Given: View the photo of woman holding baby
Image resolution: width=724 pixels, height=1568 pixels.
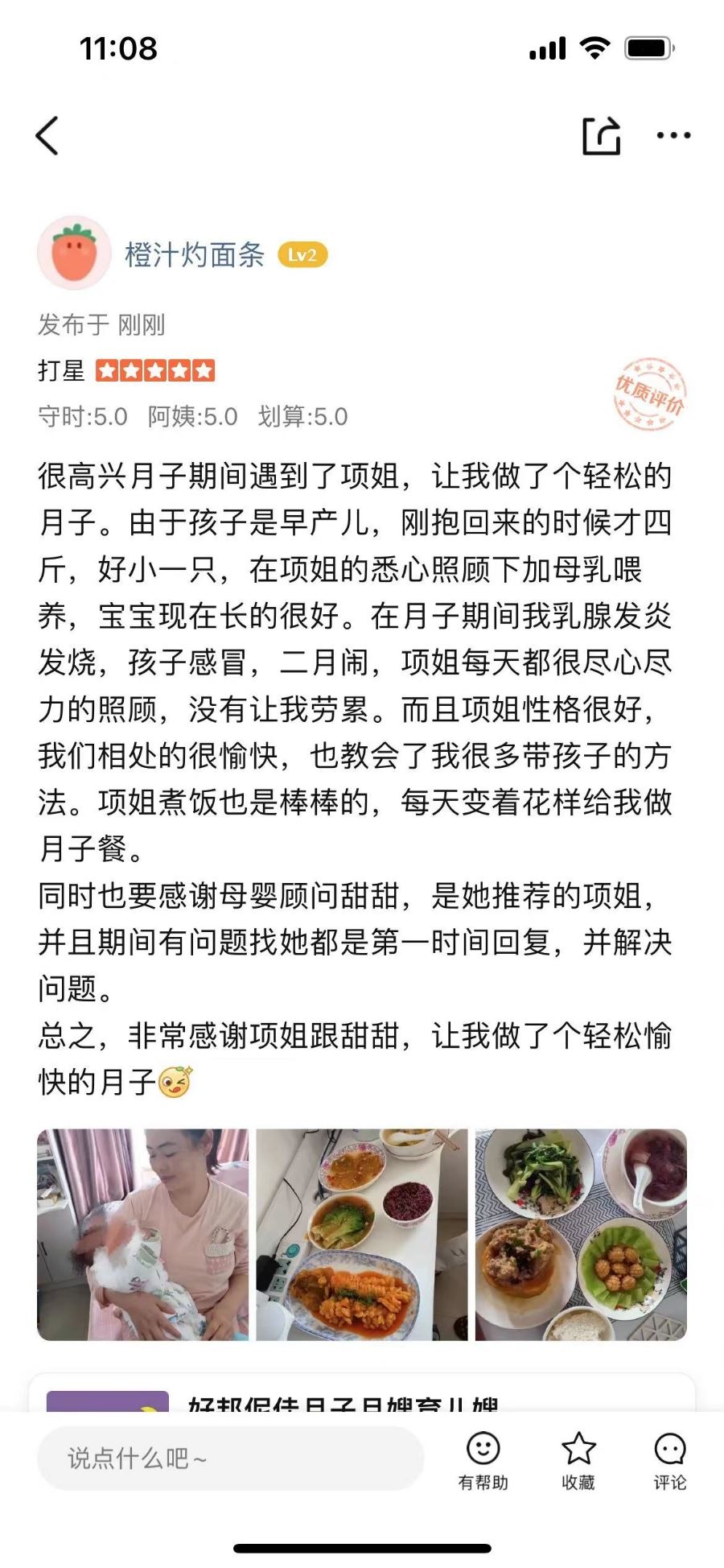Looking at the screenshot, I should (143, 1234).
